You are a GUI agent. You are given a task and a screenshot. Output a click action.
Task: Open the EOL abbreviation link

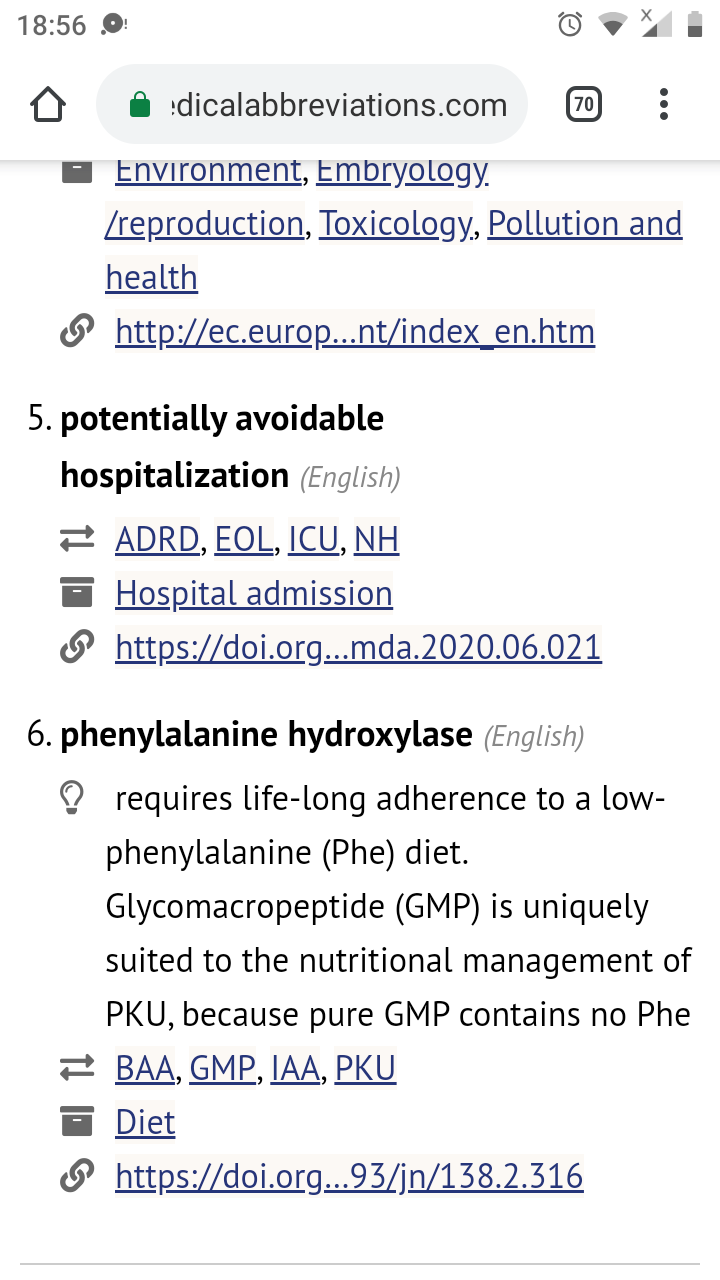tap(243, 540)
